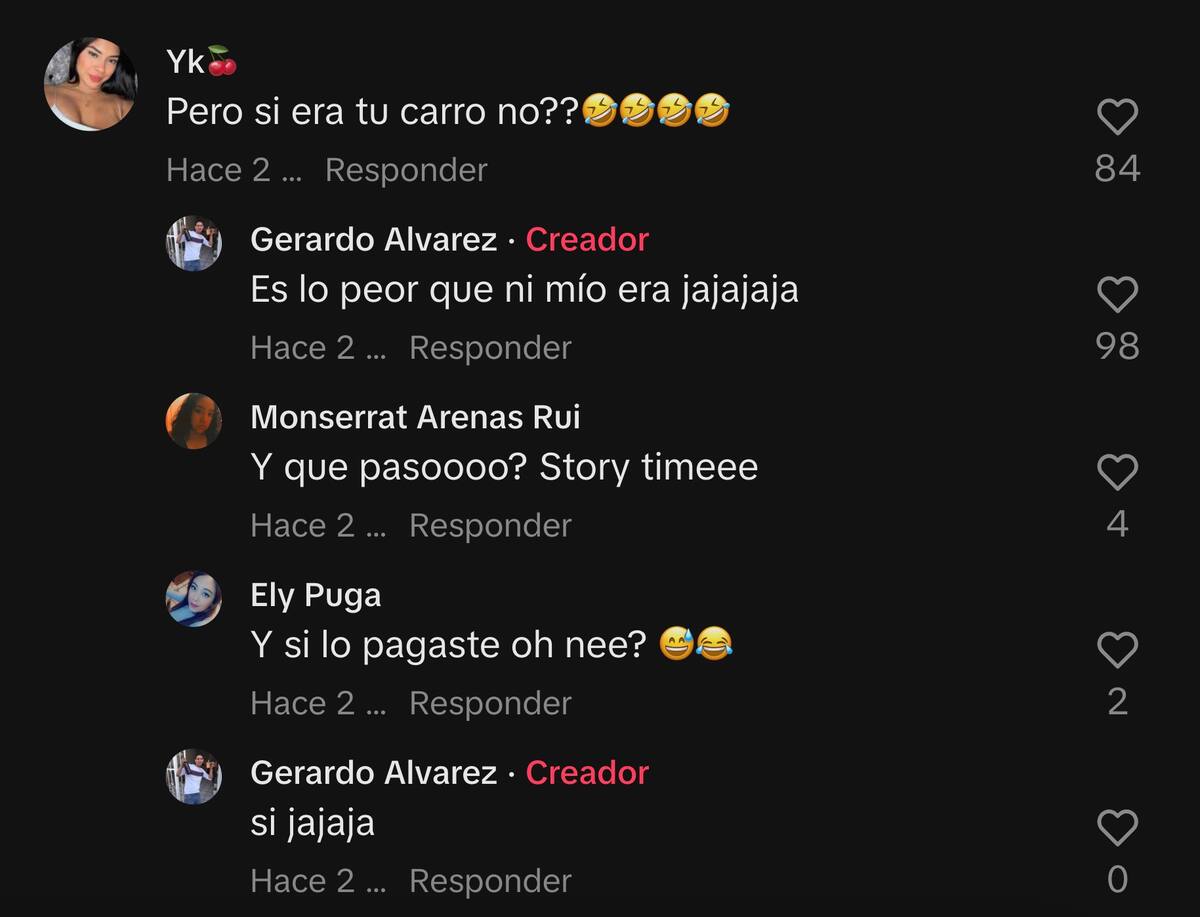
Task: Open Yk's profile picture
Action: (x=90, y=85)
